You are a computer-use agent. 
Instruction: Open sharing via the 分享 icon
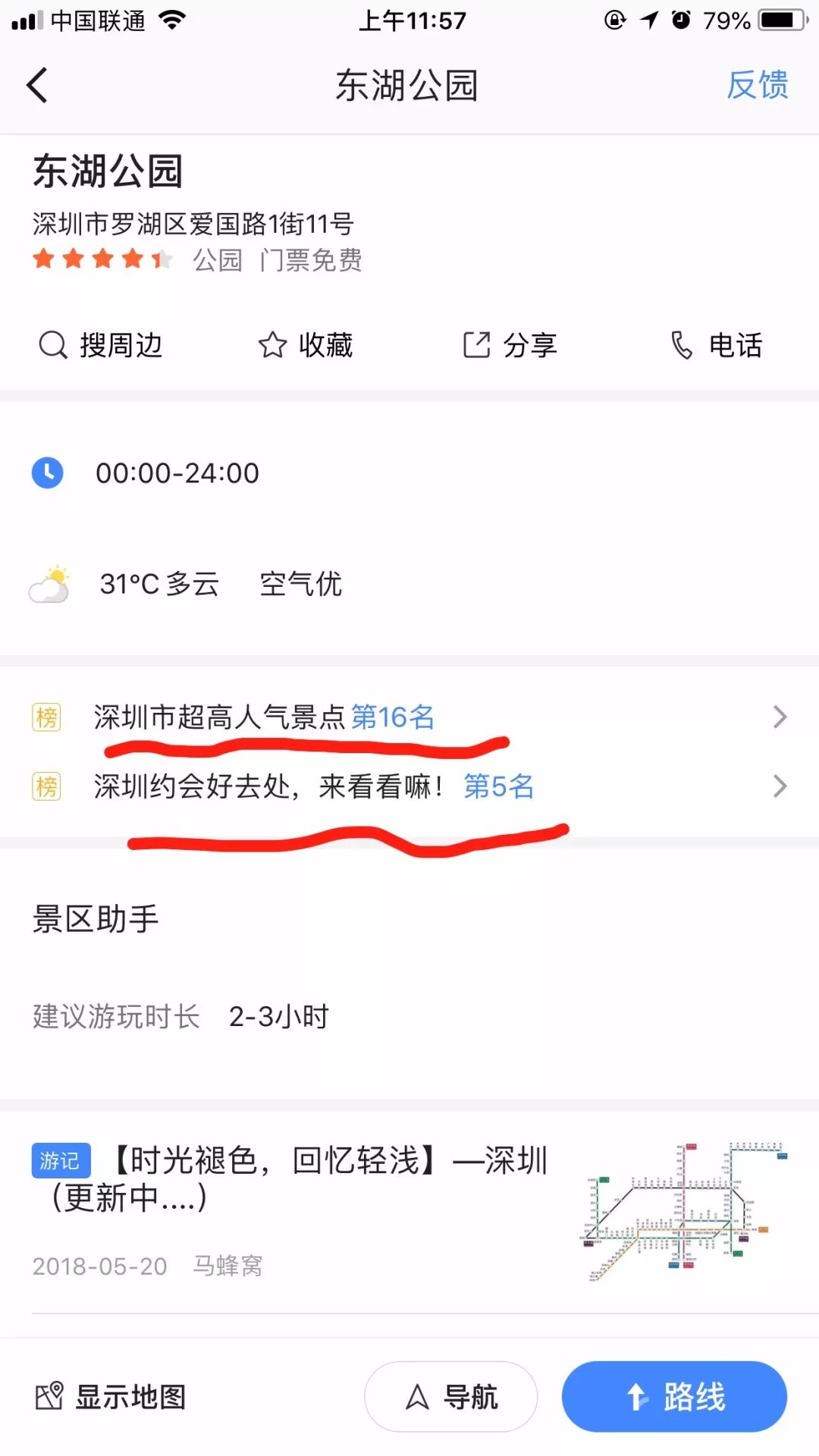coord(476,345)
